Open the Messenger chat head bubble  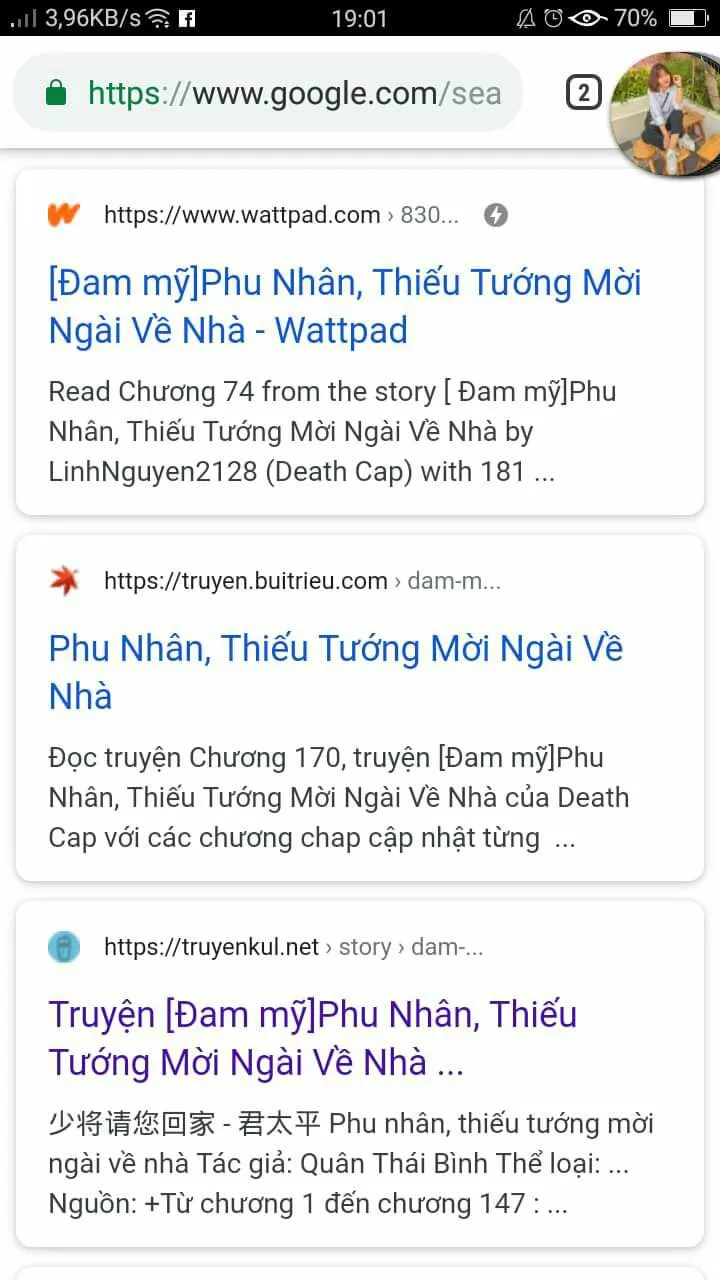(665, 113)
